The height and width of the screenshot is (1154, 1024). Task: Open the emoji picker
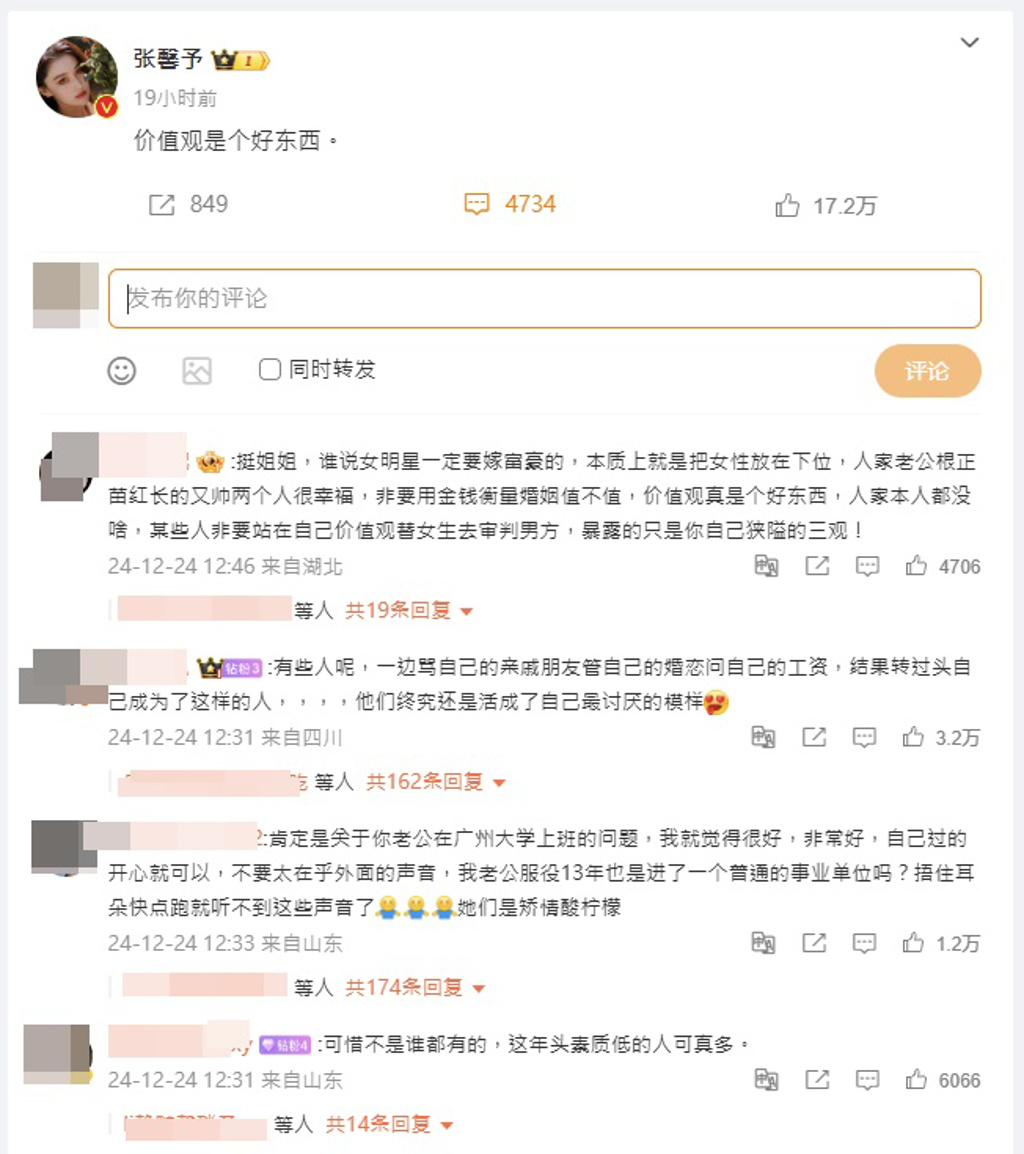coord(122,371)
